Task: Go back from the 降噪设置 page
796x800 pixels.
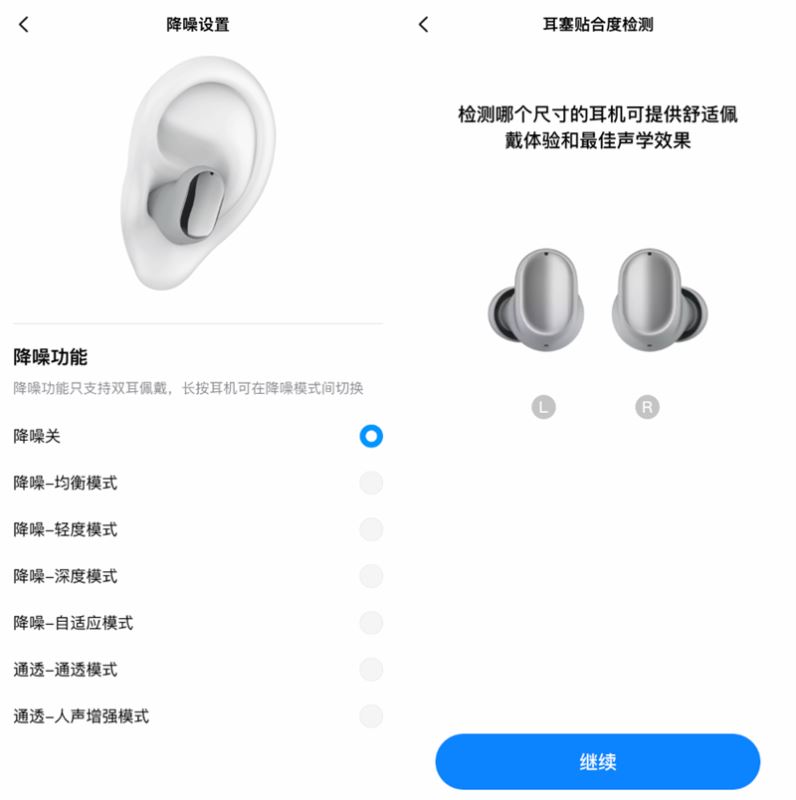Action: point(24,24)
